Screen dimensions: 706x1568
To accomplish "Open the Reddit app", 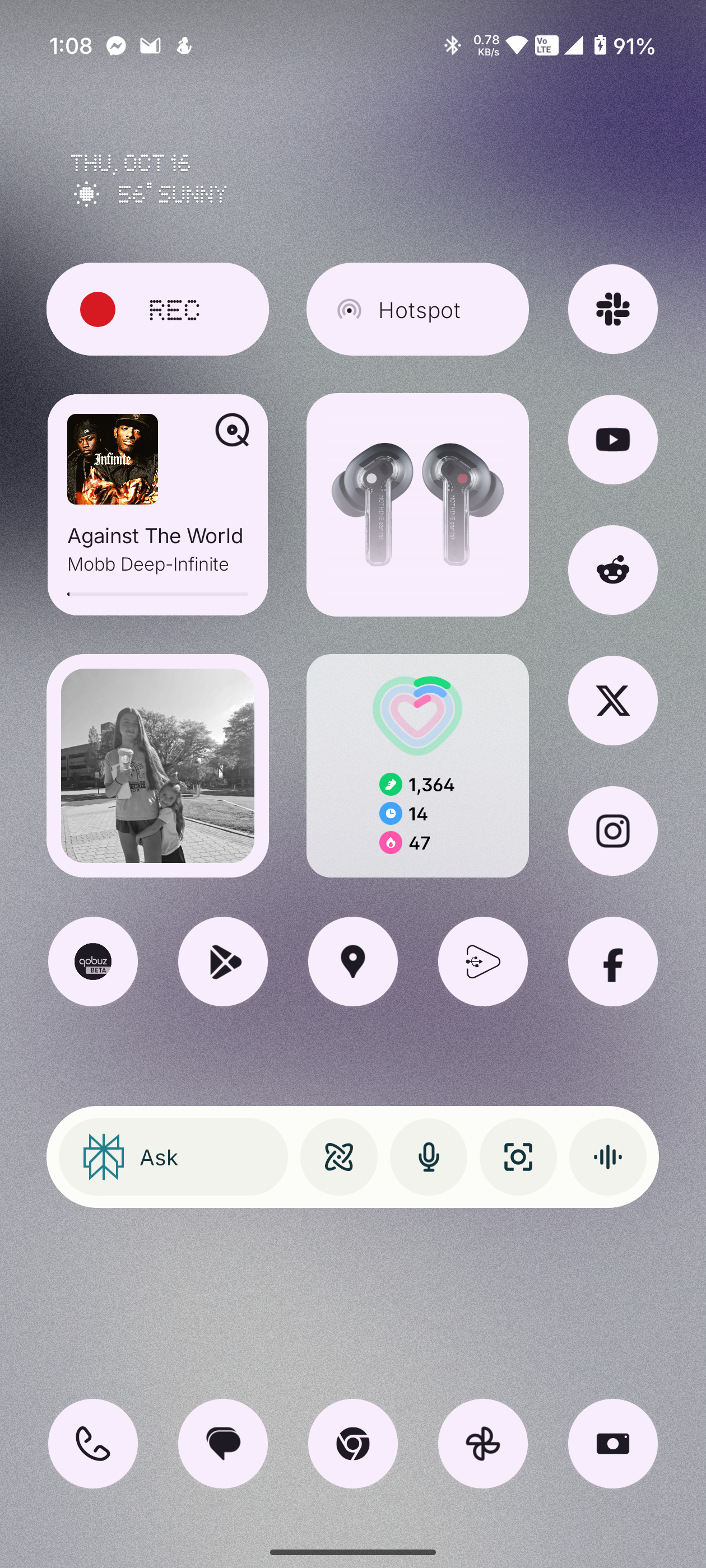I will (612, 570).
